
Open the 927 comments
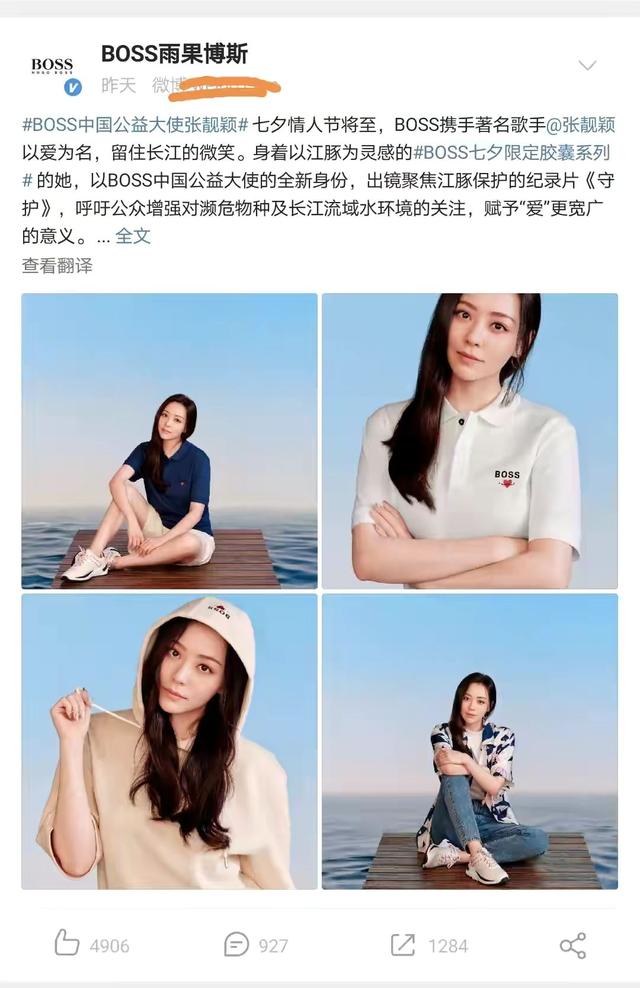click(256, 944)
